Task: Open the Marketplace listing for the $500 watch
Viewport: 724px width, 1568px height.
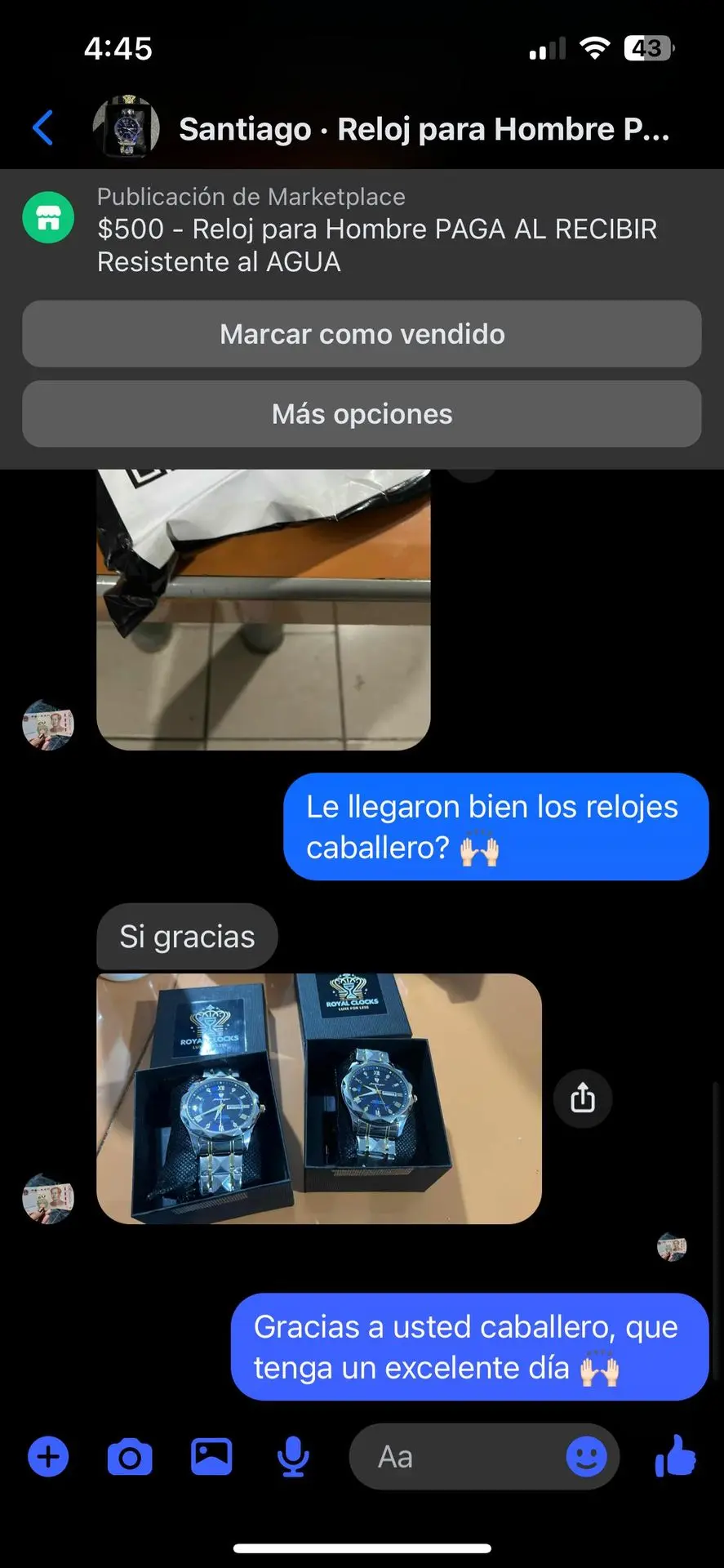Action: 375,229
